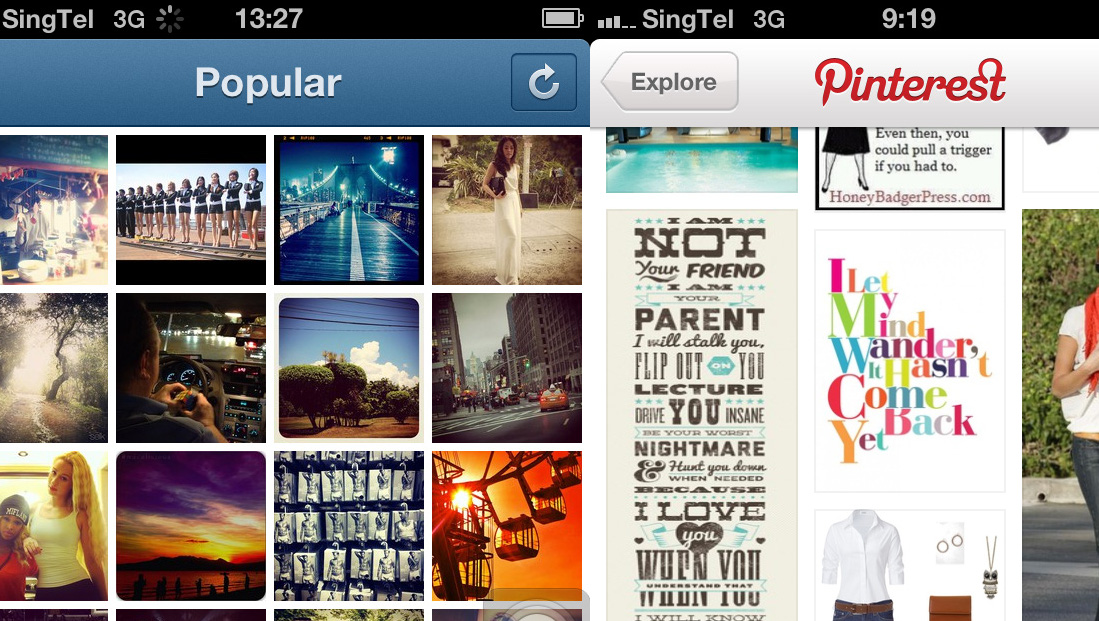This screenshot has width=1099, height=621.
Task: View the white shirt outfit pin
Action: (909, 567)
